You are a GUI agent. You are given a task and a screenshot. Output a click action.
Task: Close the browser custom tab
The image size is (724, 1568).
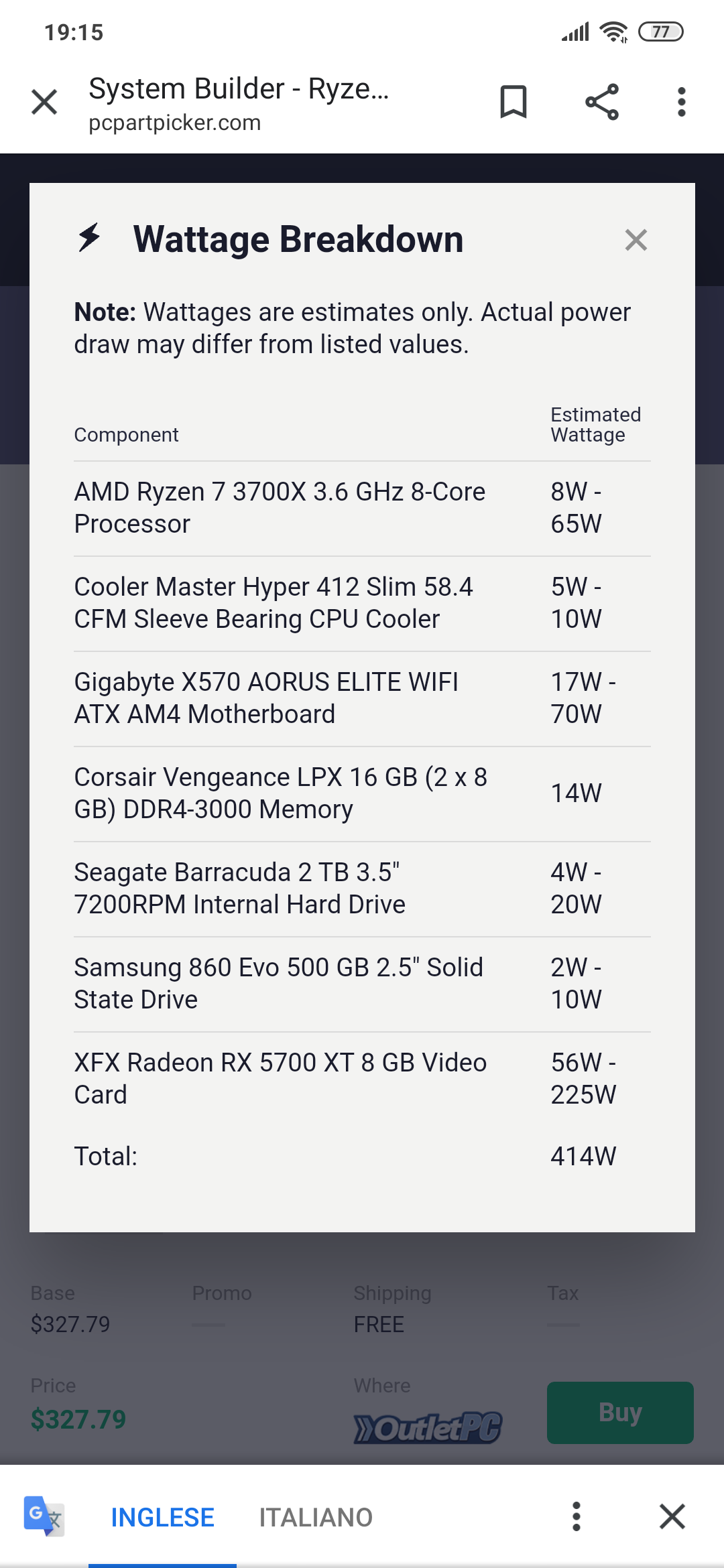[x=44, y=103]
